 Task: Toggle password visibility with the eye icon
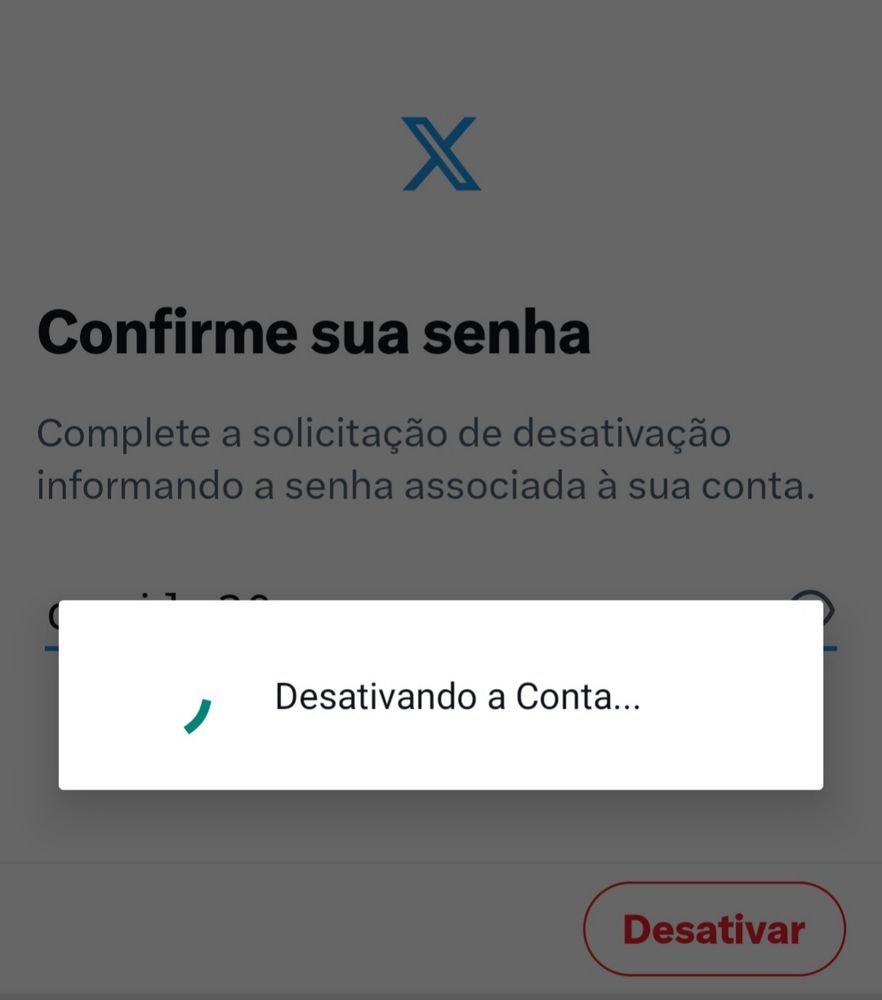point(811,606)
